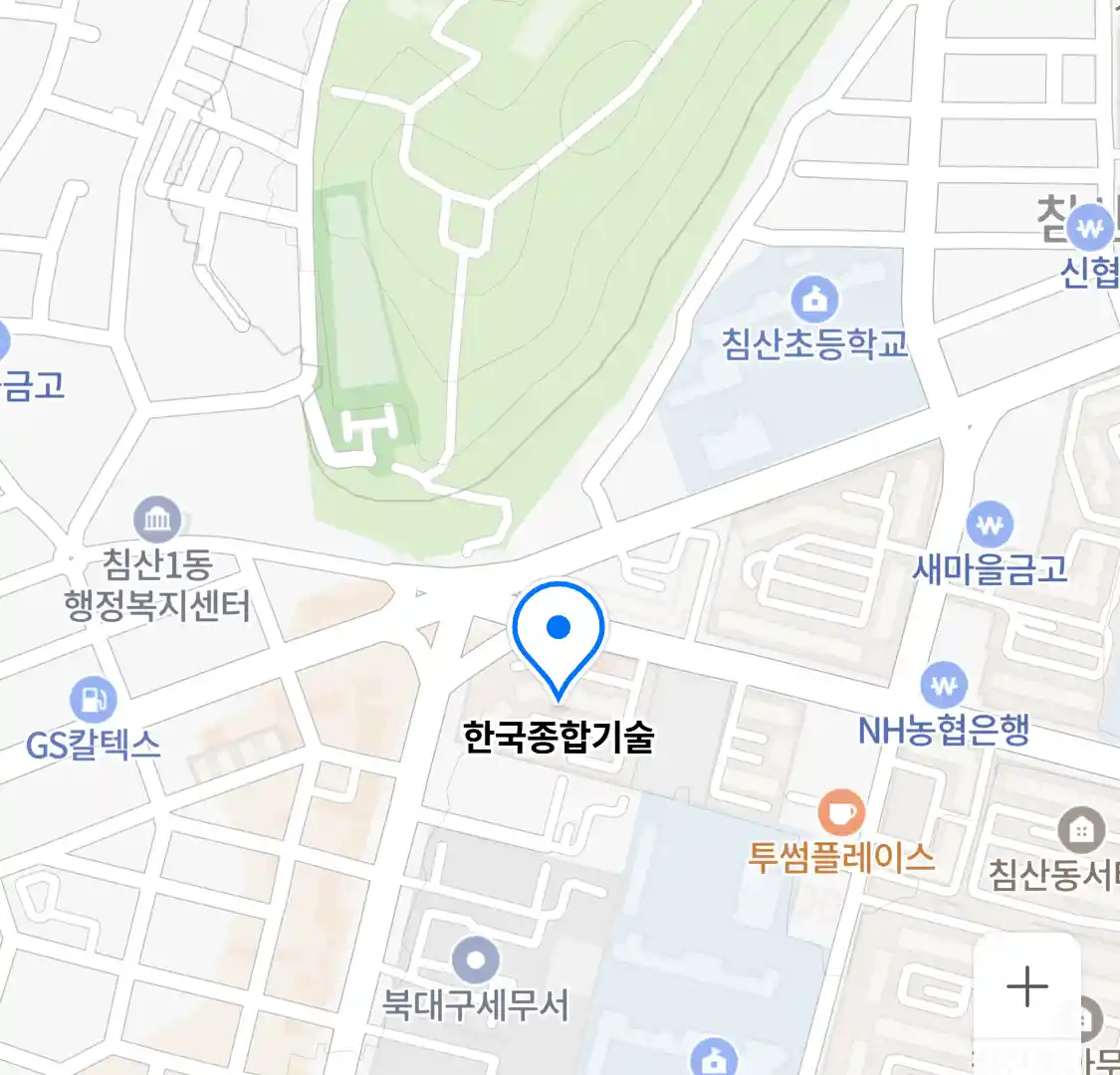Tap the 투썸플레이스 cafe marker

coord(841,813)
